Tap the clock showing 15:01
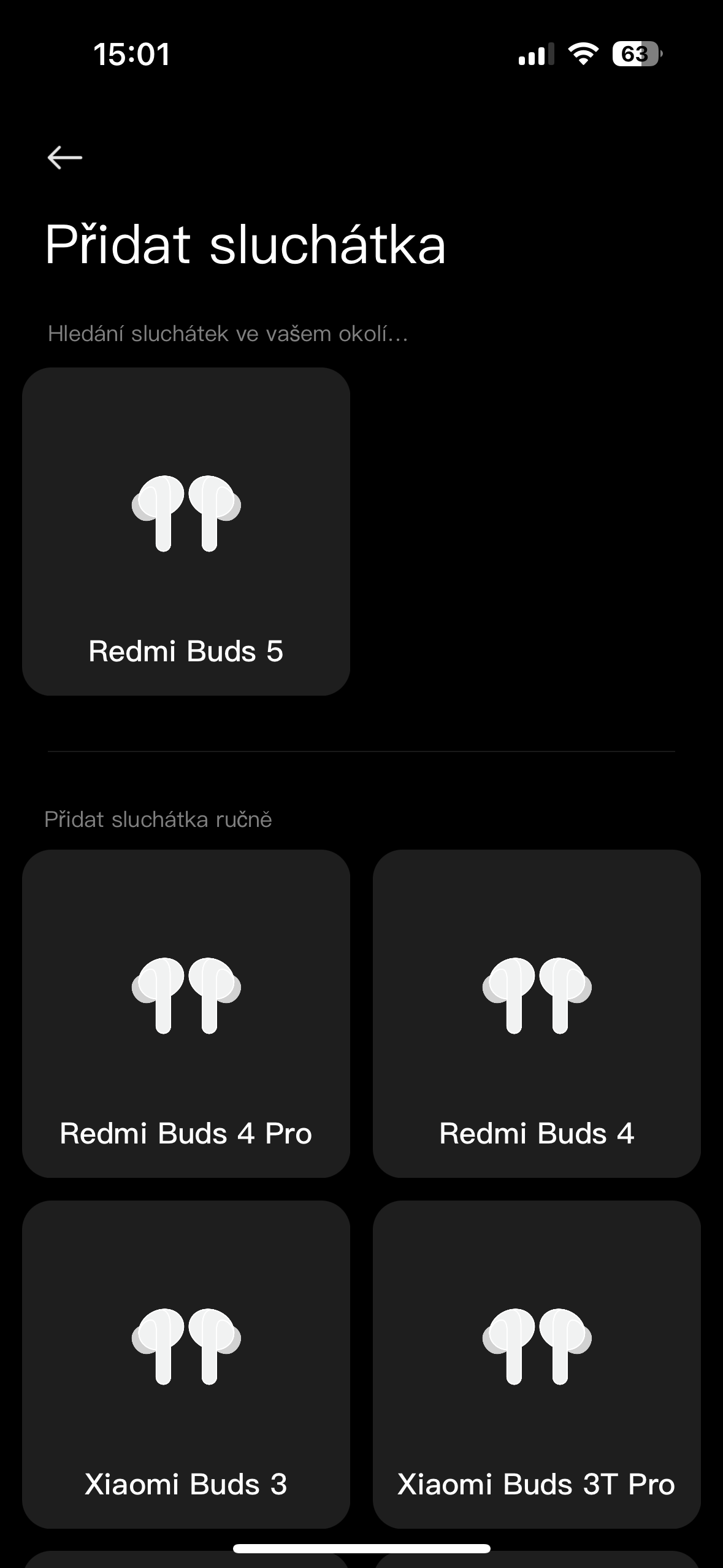The height and width of the screenshot is (1568, 723). point(131,54)
